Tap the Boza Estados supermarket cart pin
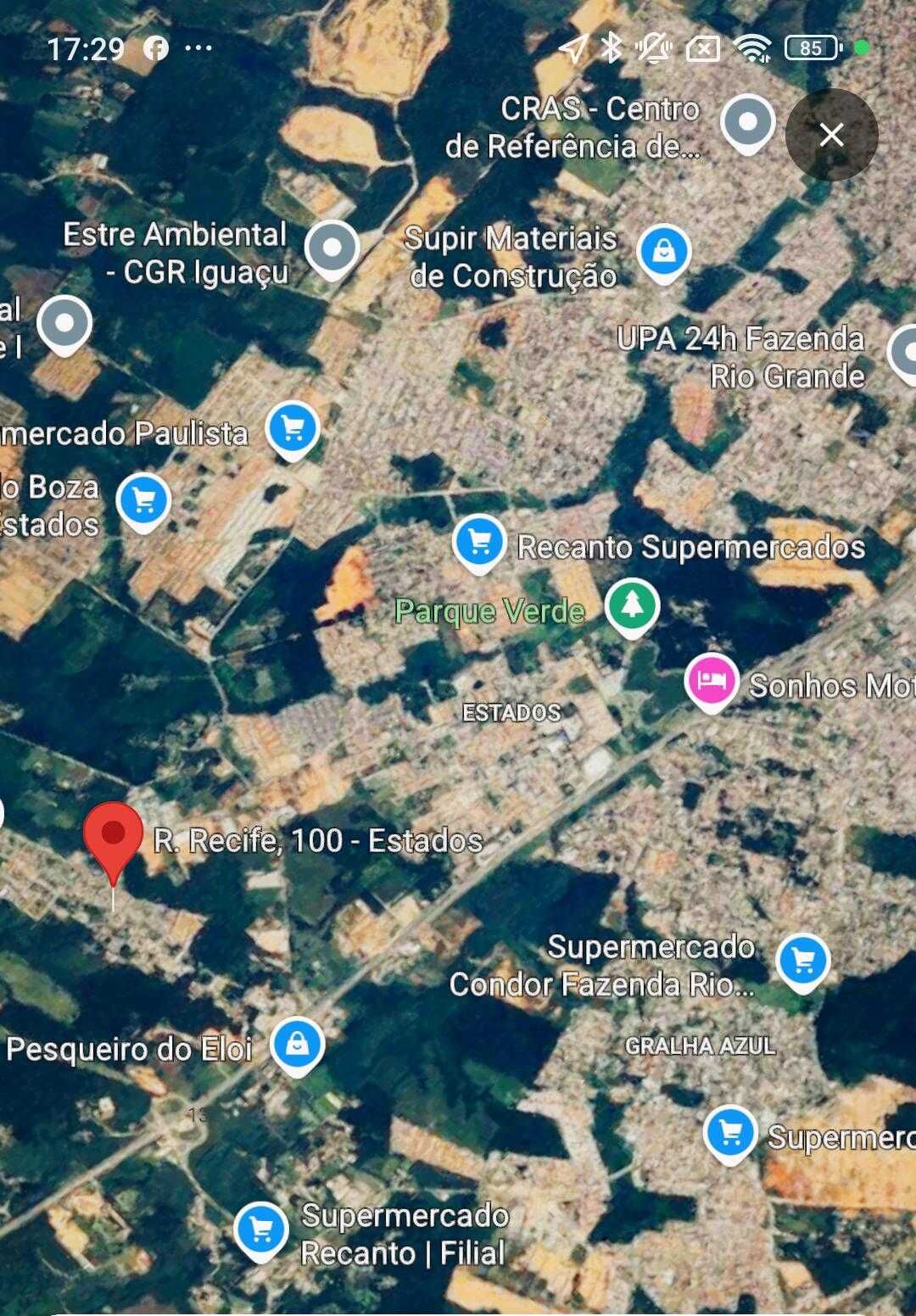916x1316 pixels. tap(143, 501)
